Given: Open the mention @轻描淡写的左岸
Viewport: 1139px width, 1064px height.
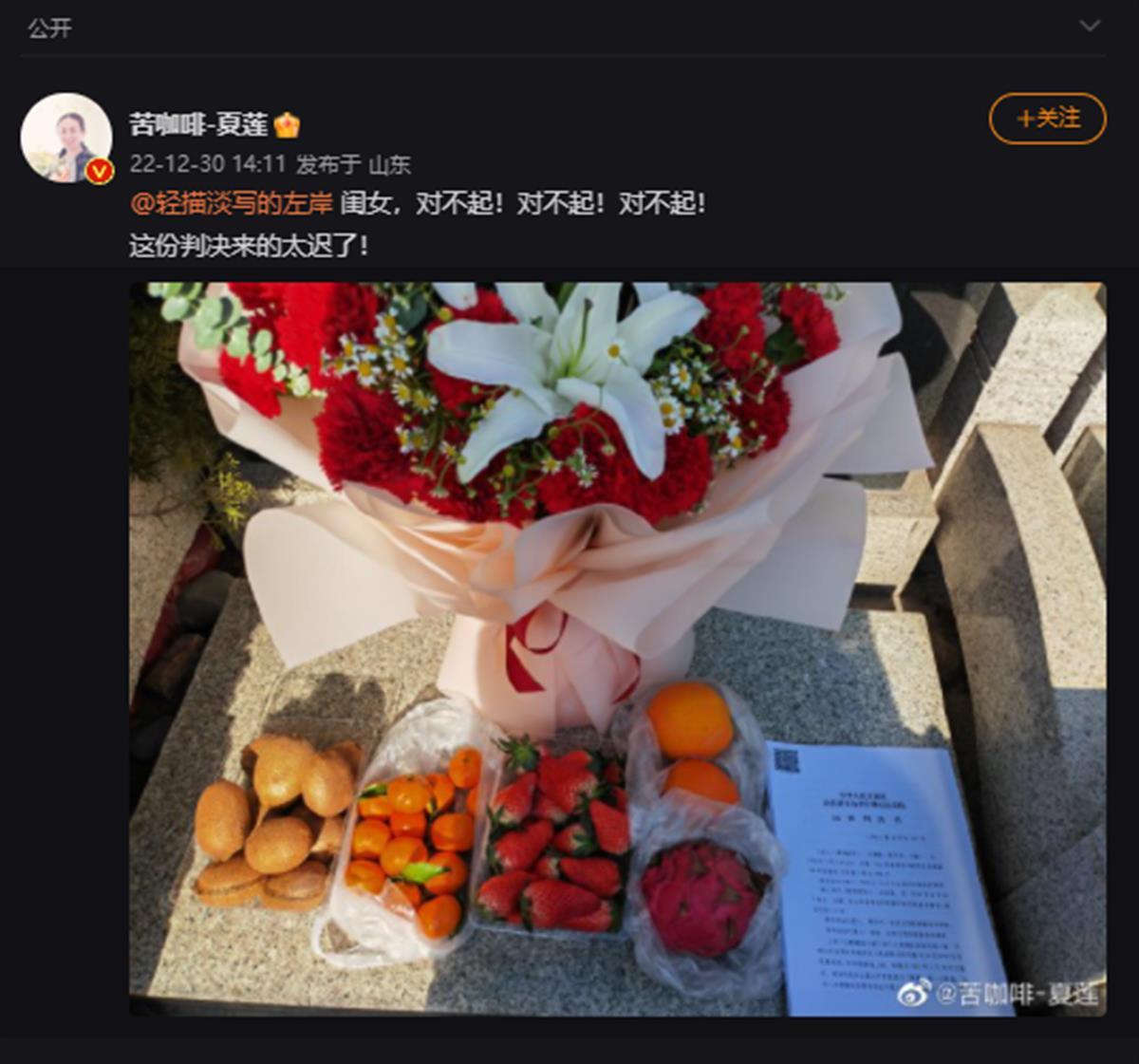Looking at the screenshot, I should click(232, 203).
